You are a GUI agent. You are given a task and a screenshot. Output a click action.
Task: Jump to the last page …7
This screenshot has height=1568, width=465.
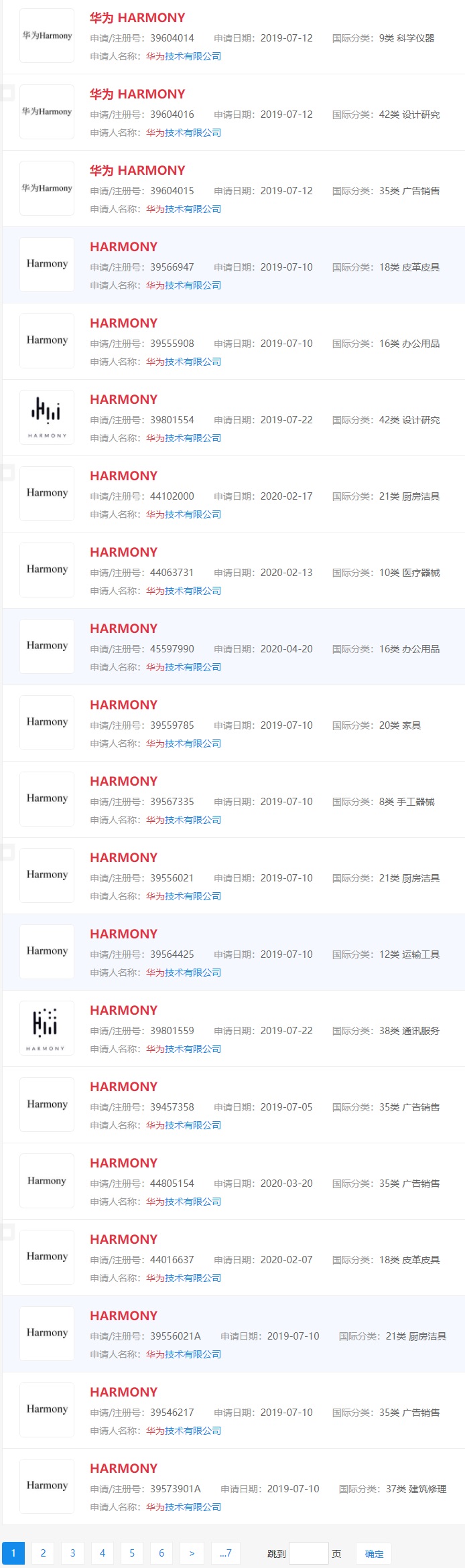point(226,1553)
